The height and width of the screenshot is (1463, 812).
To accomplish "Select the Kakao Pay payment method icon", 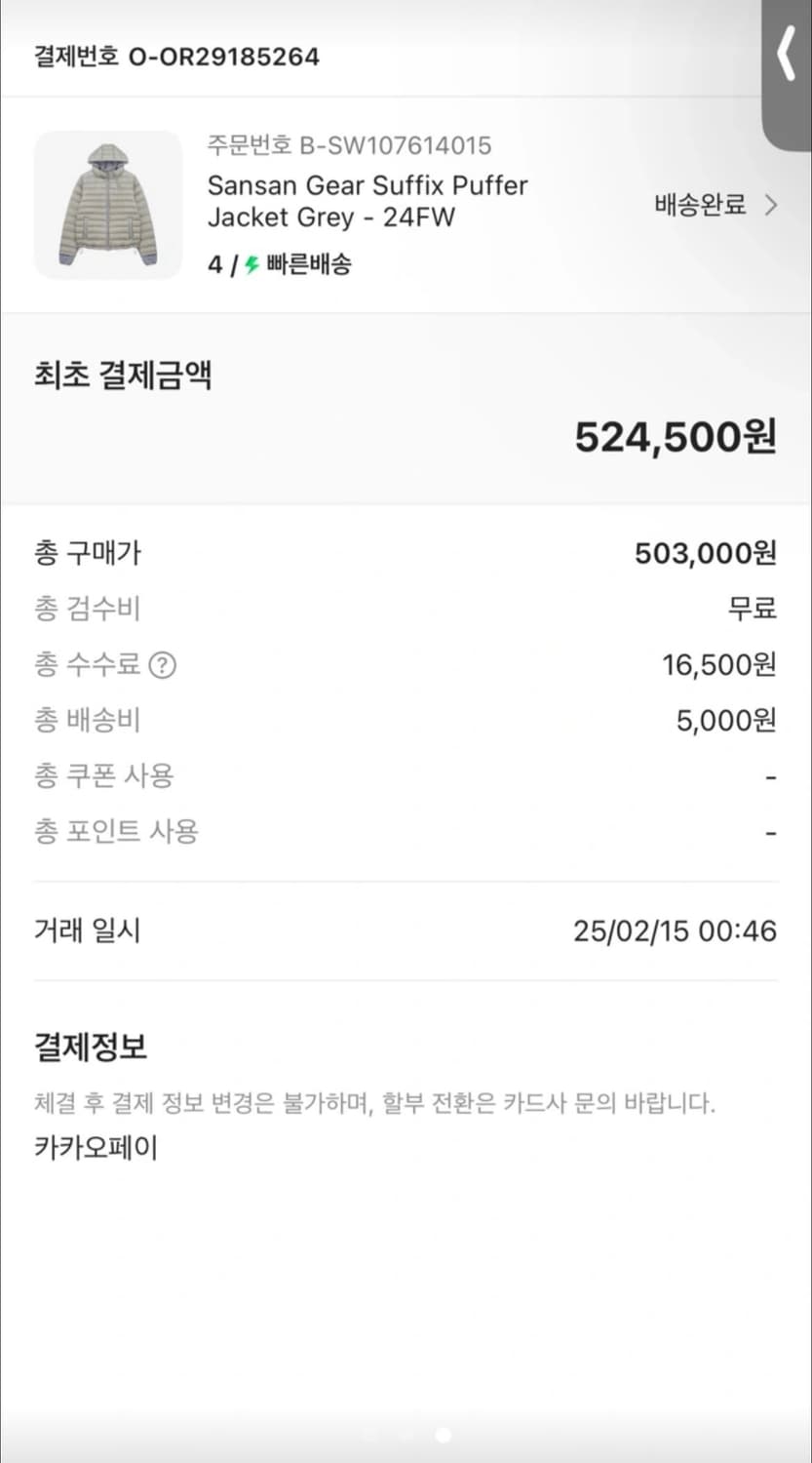I will [95, 1148].
